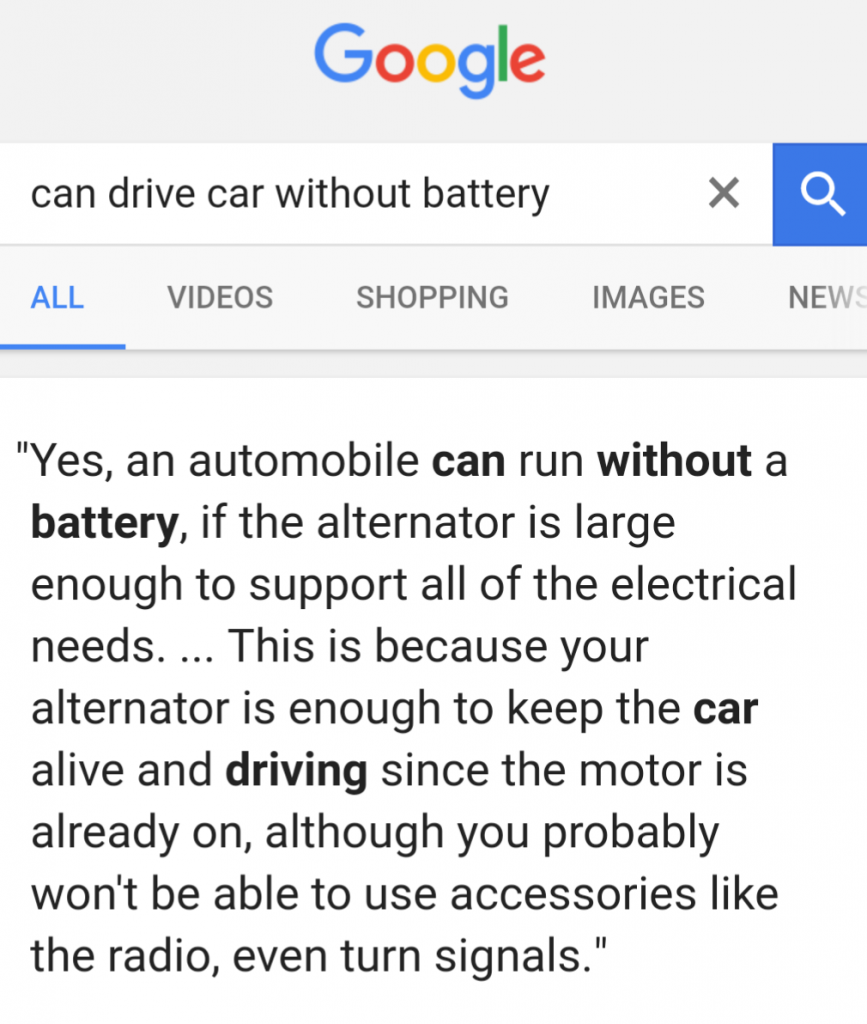This screenshot has height=1024, width=867.
Task: Run the search with the magnifier button
Action: point(821,194)
